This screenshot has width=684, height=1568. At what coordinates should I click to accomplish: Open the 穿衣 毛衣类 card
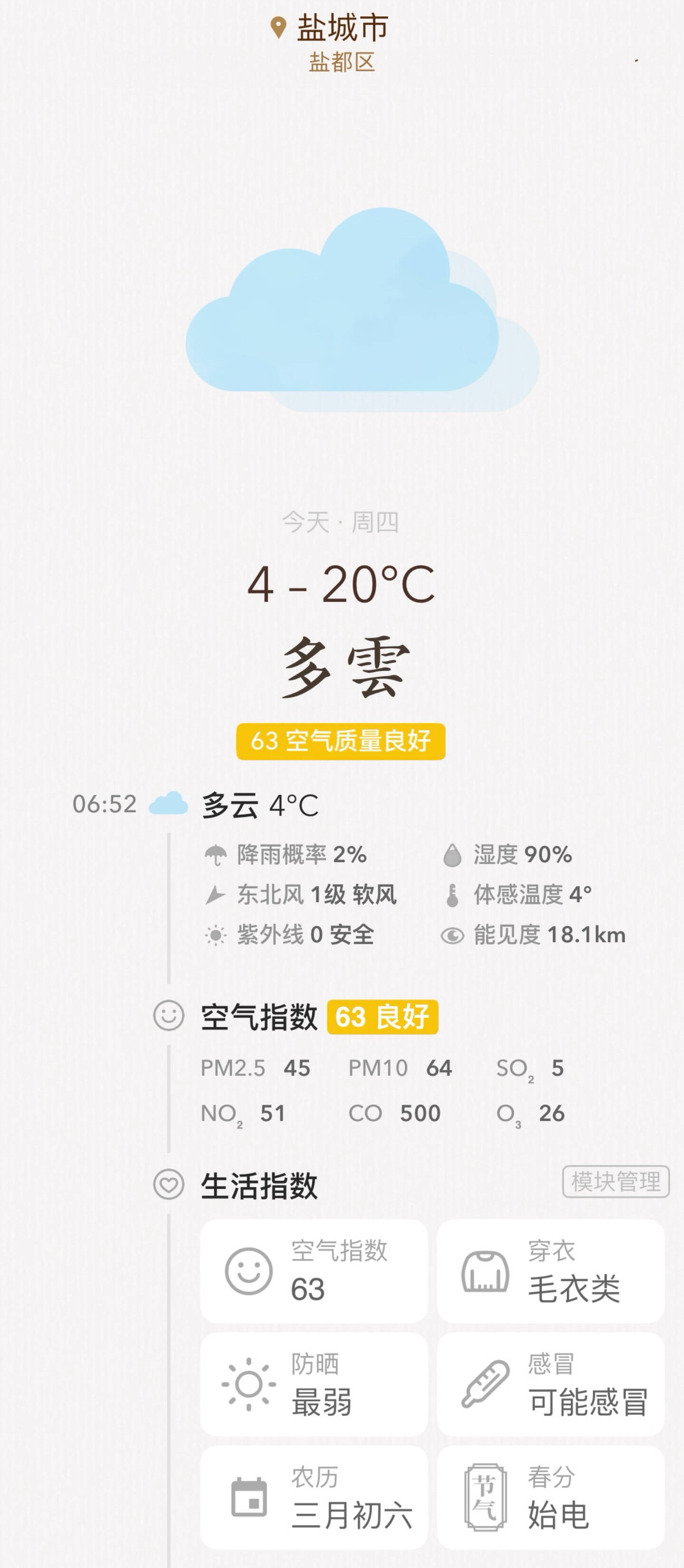click(550, 1271)
